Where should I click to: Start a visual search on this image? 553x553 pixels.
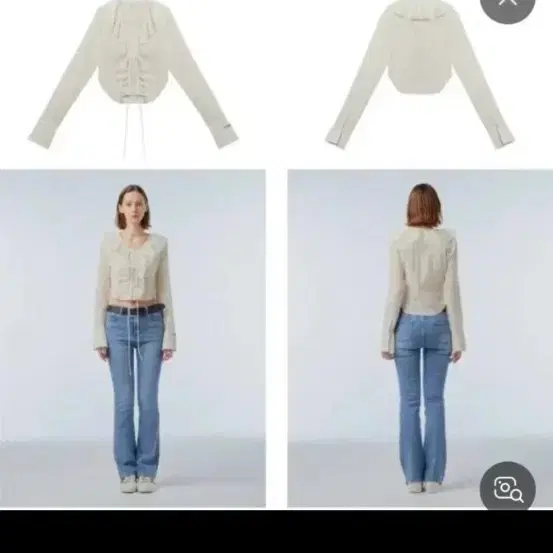tap(508, 488)
